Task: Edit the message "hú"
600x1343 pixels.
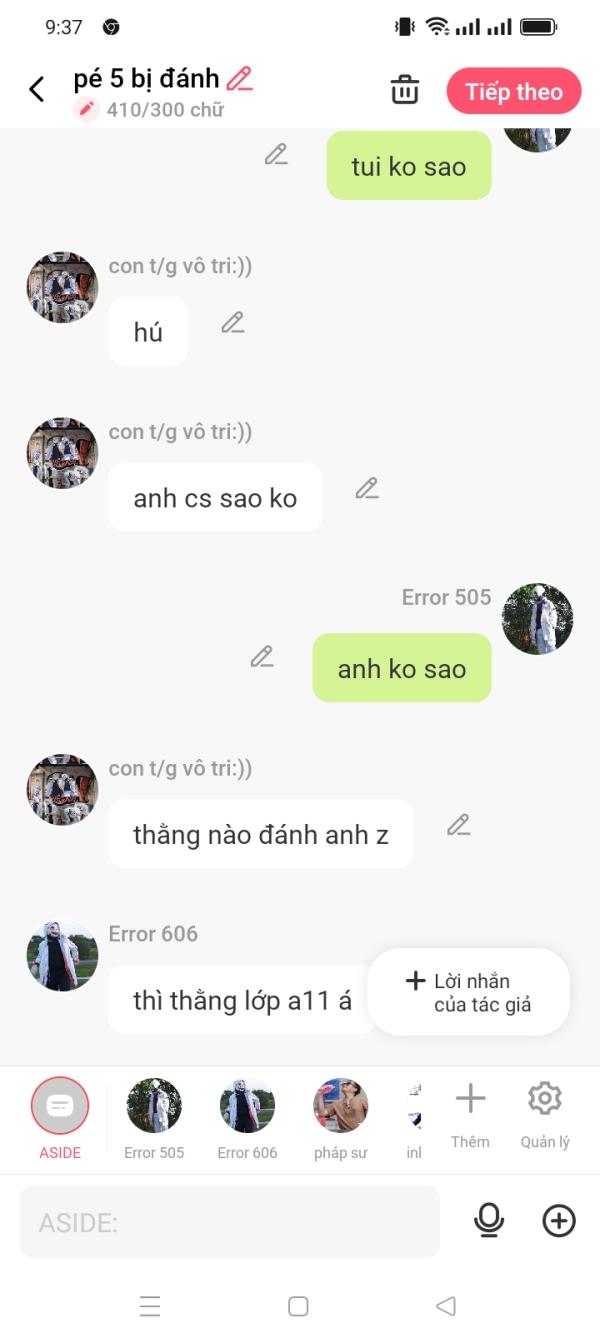Action: tap(233, 322)
